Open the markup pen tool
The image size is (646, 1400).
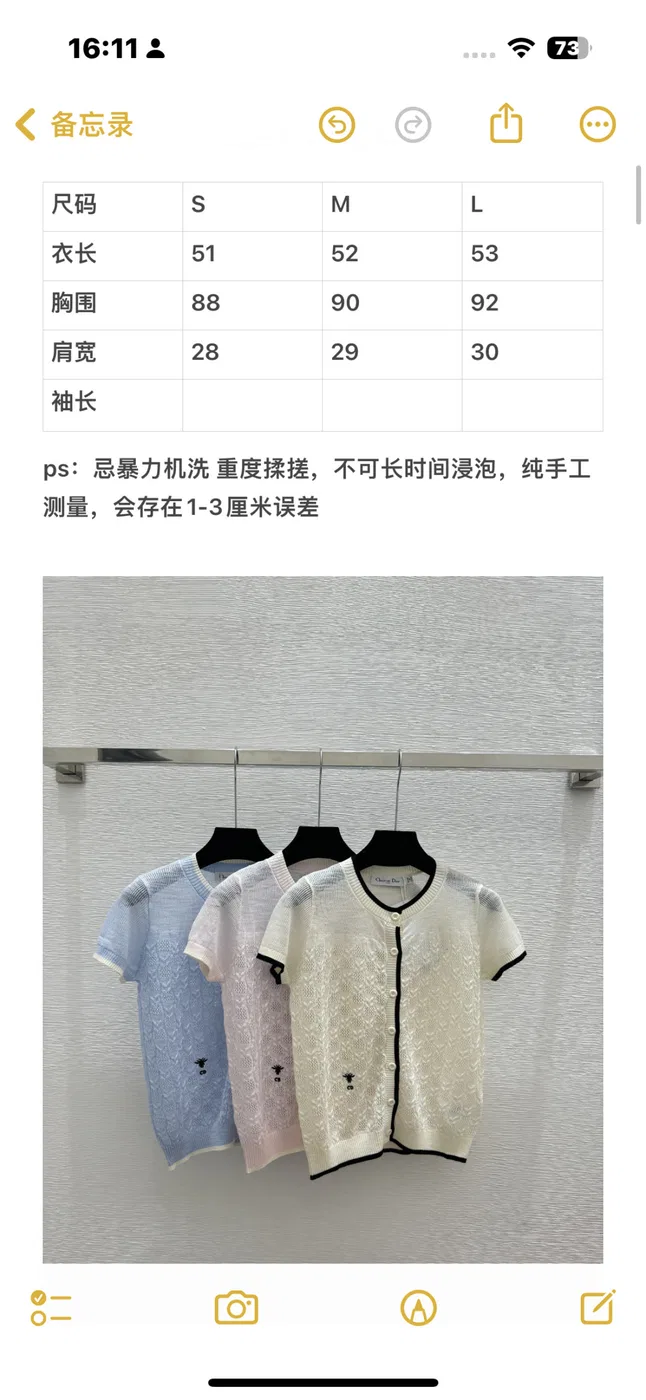click(x=418, y=1308)
